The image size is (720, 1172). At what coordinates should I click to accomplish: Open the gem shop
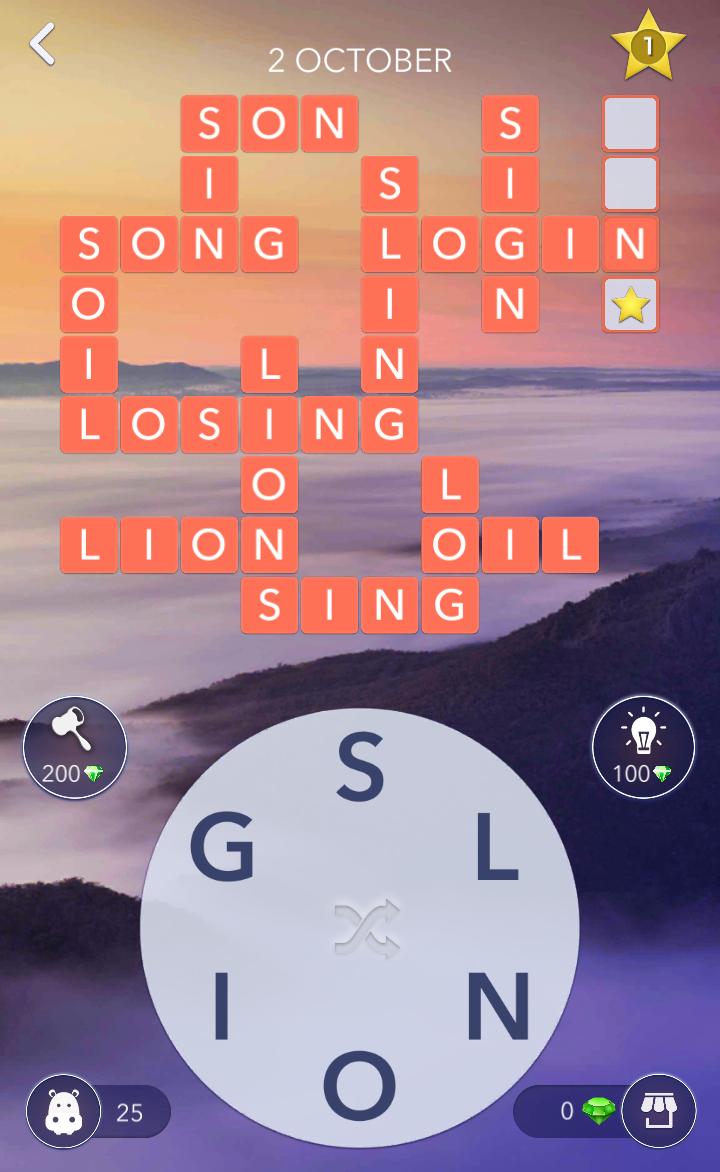pyautogui.click(x=658, y=1111)
